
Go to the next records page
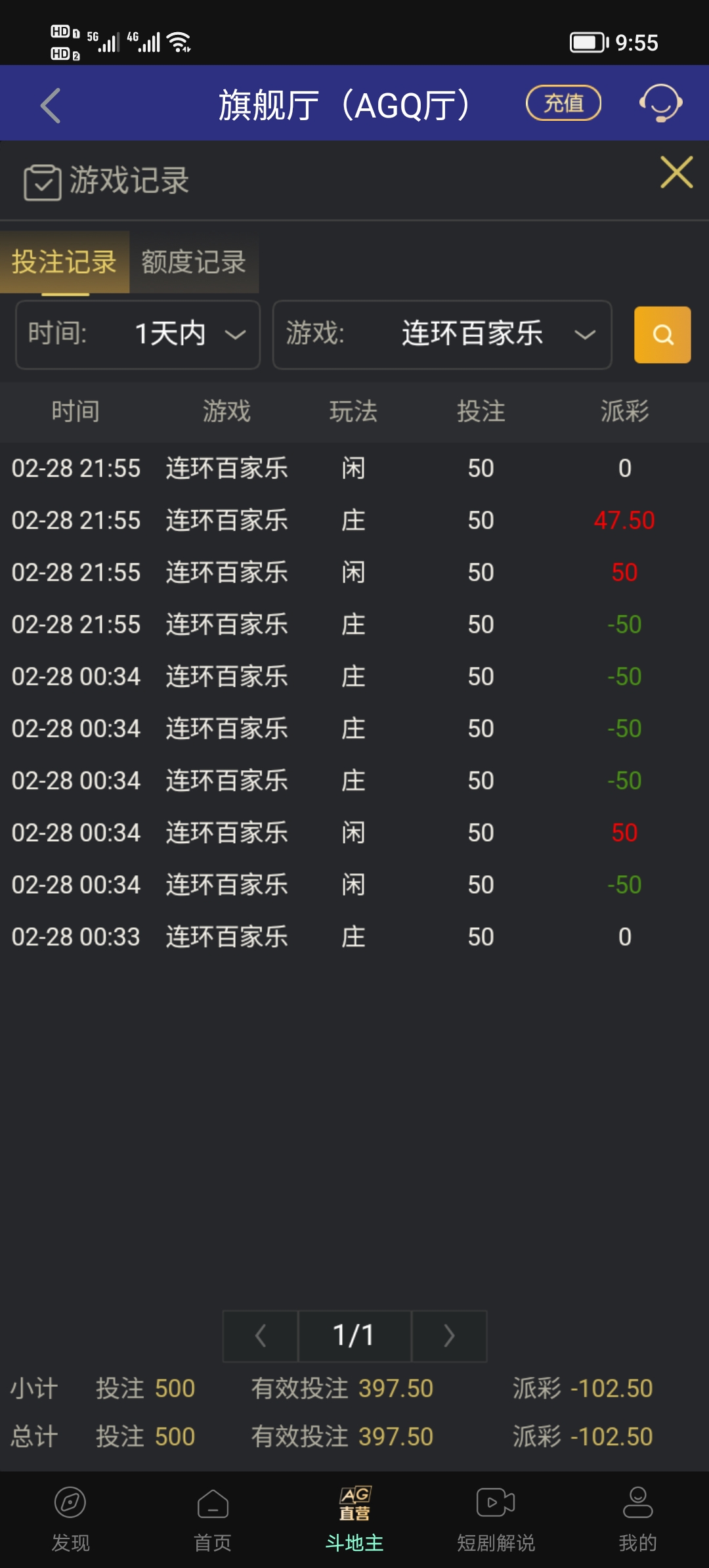[x=449, y=1336]
